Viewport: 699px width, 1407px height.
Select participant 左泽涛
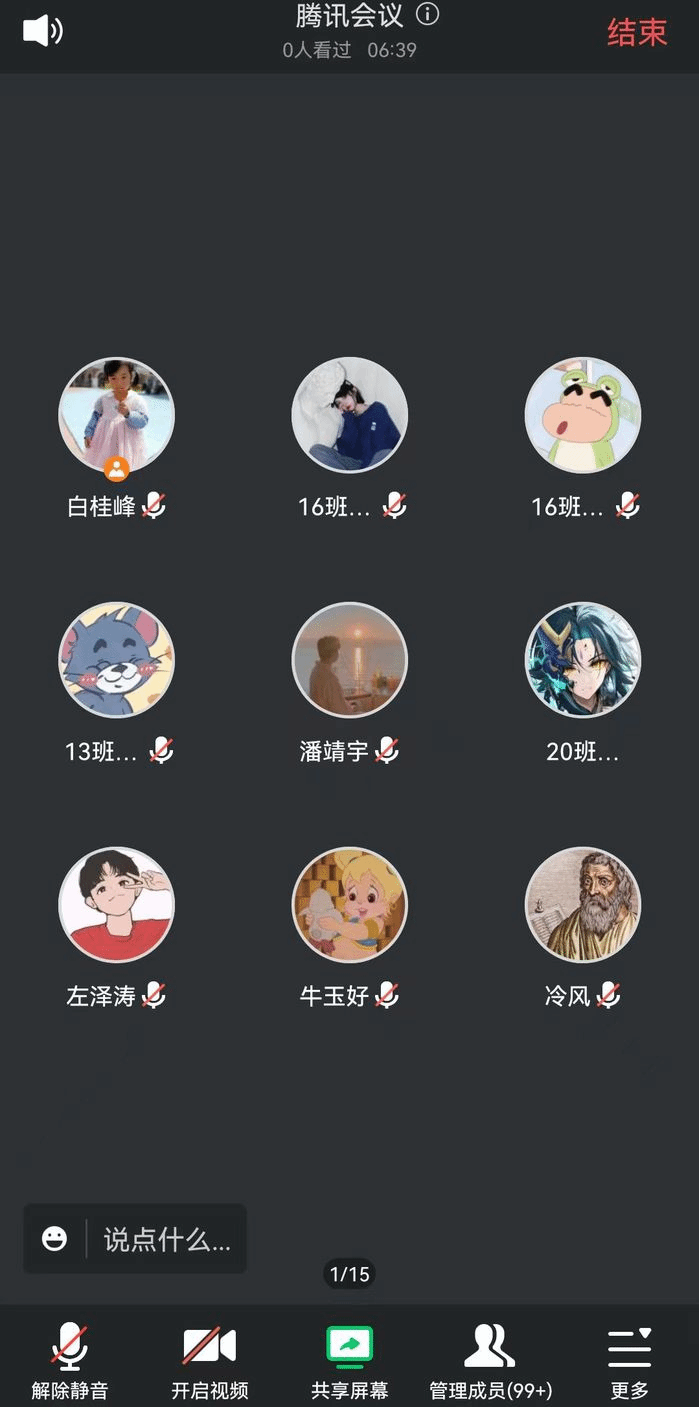pyautogui.click(x=116, y=905)
